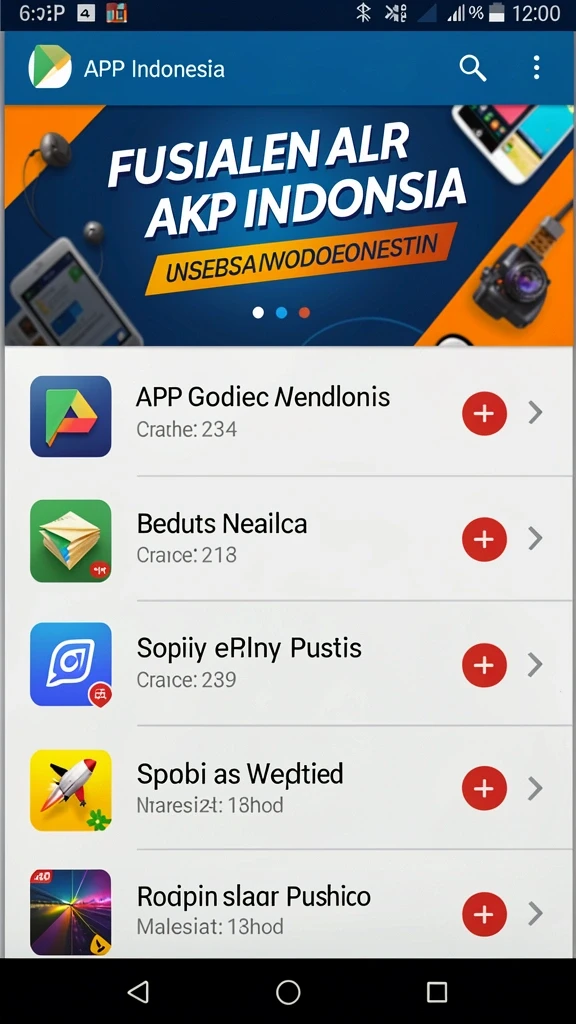Tap the red plus beside Beduts Neailca

(485, 539)
